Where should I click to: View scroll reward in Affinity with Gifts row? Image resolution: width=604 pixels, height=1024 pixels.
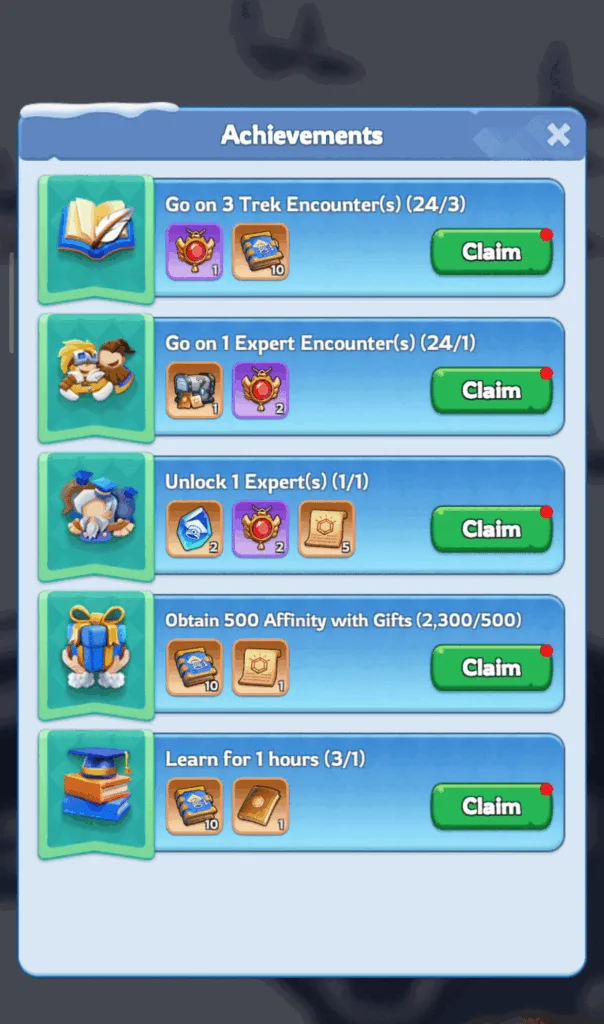(260, 667)
